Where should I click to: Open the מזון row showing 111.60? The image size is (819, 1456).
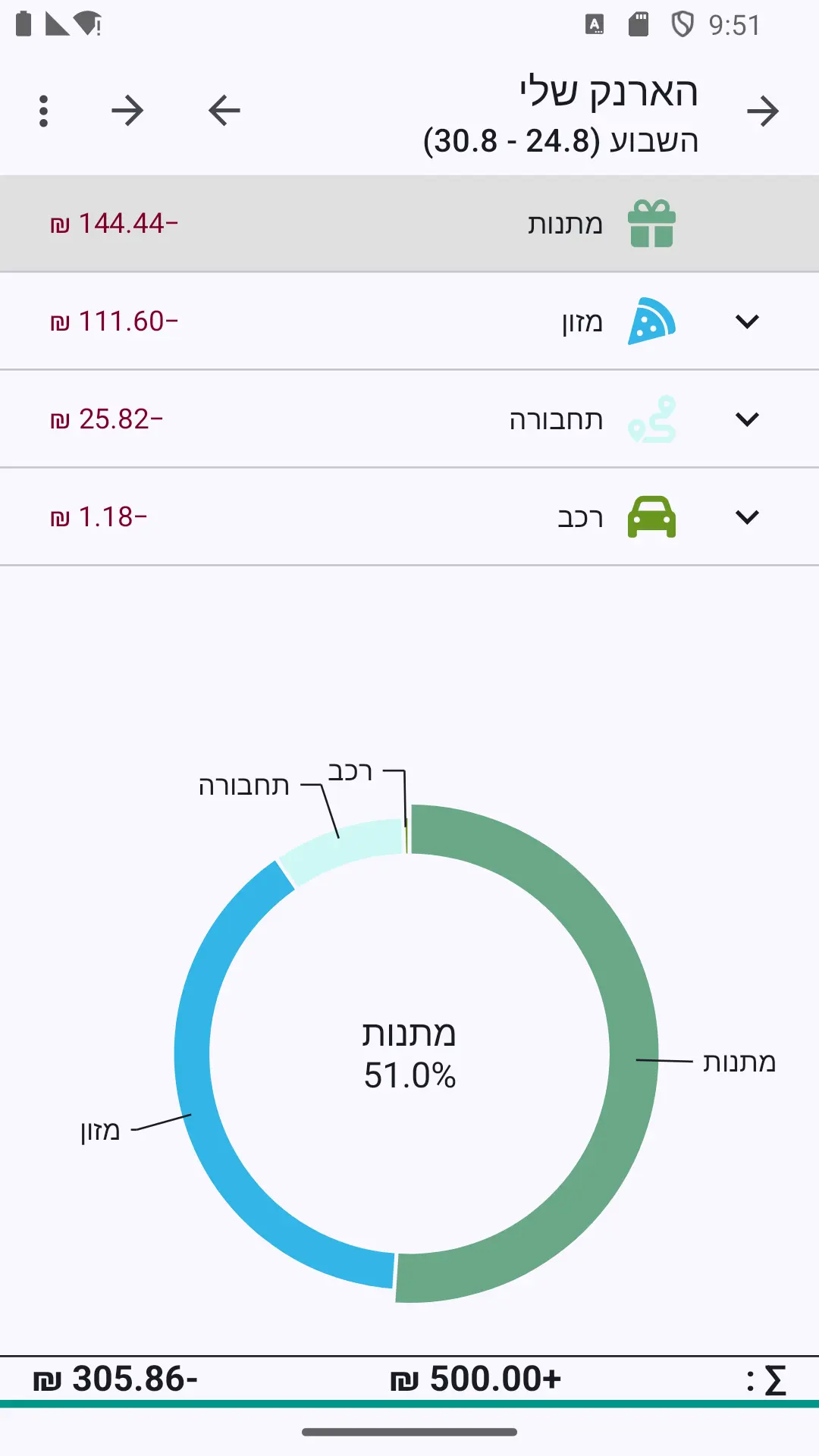tap(409, 322)
